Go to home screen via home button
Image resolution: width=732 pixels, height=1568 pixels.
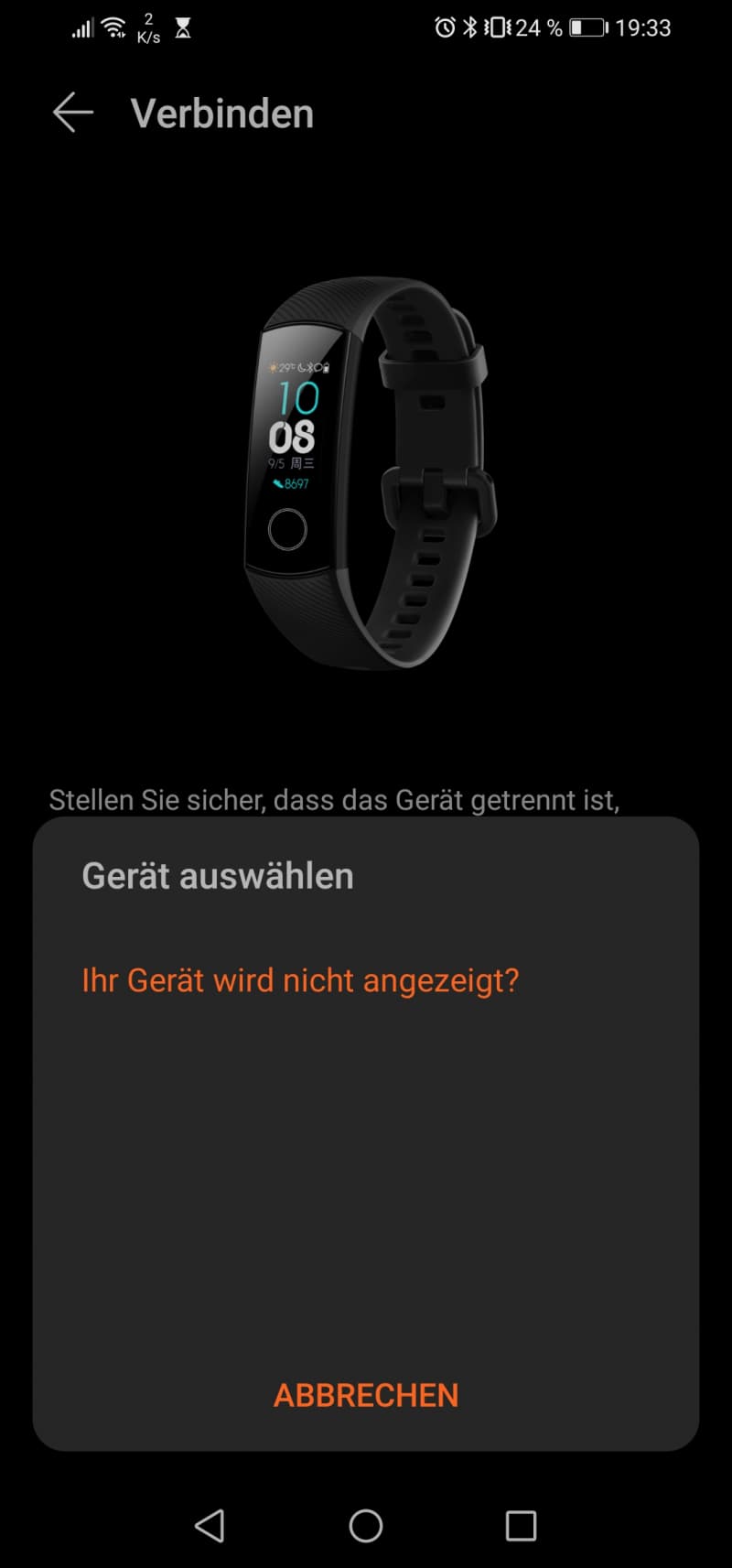tap(366, 1525)
